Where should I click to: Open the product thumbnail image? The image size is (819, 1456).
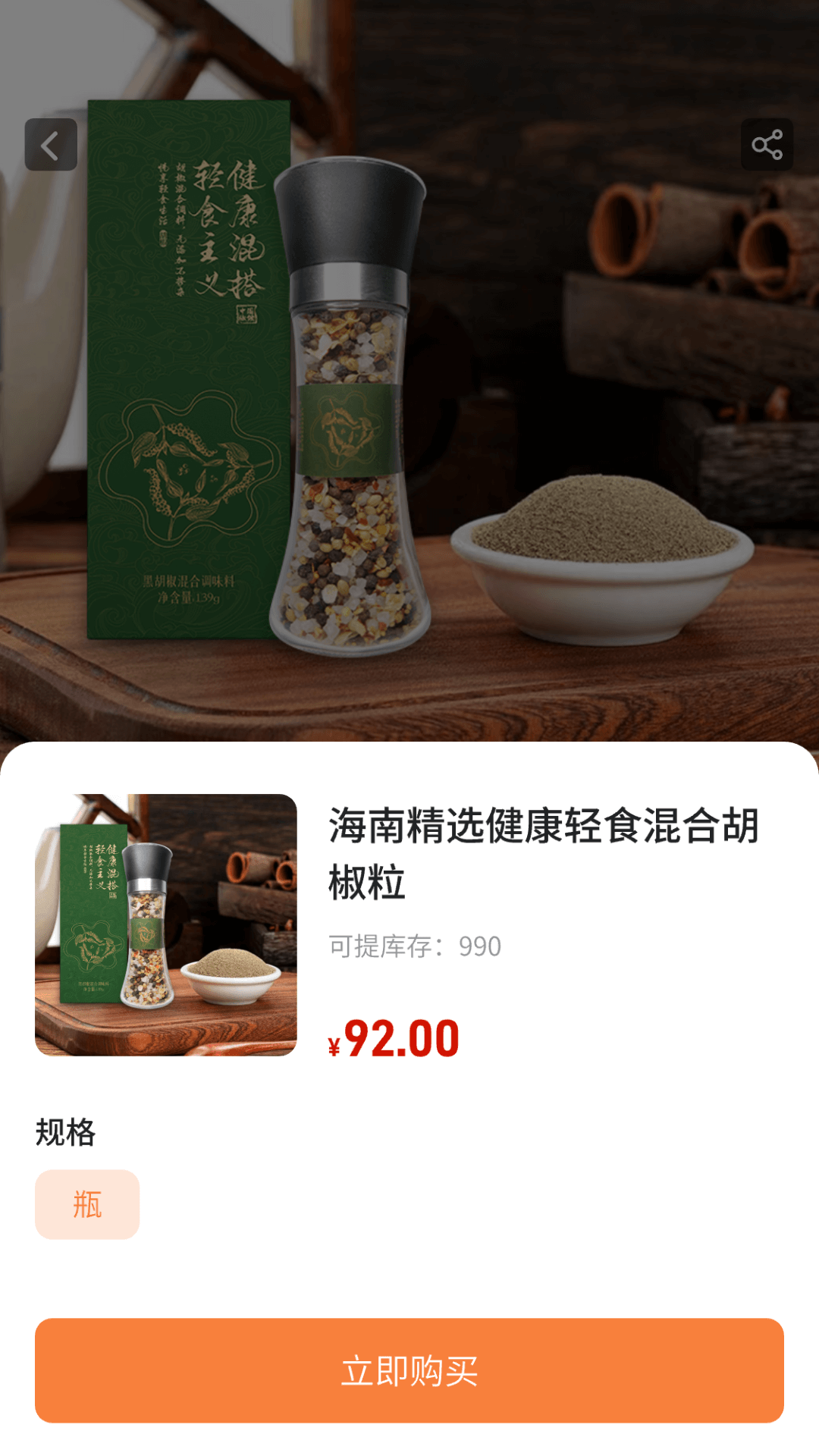166,924
